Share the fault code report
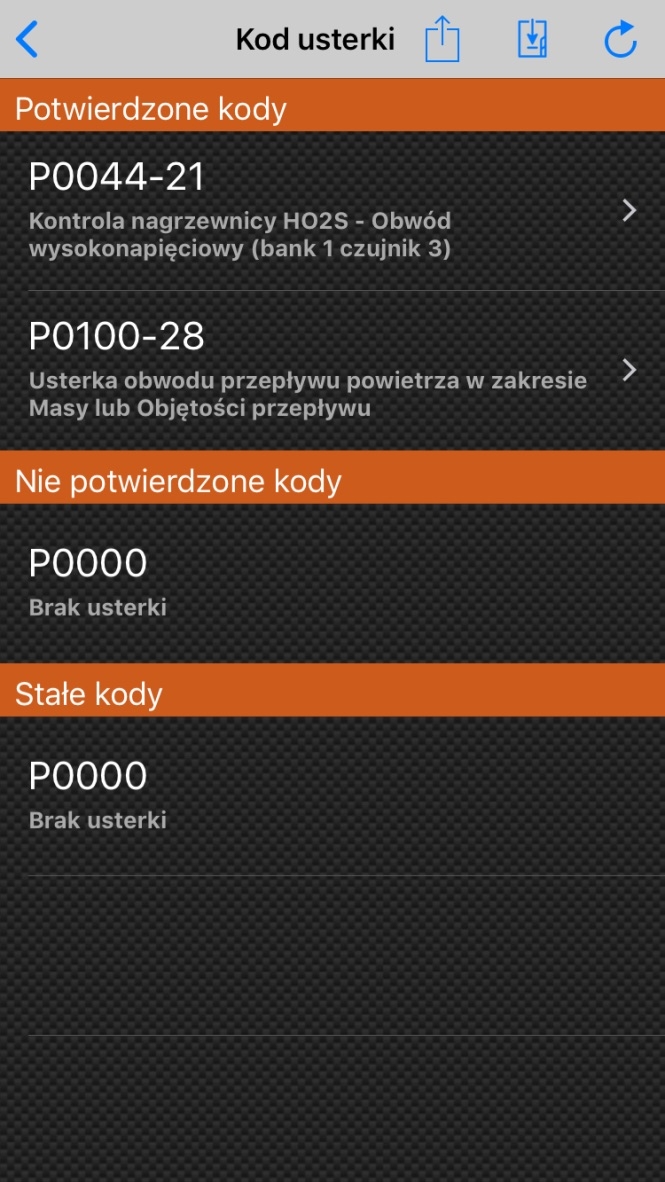The image size is (665, 1182). 442,40
